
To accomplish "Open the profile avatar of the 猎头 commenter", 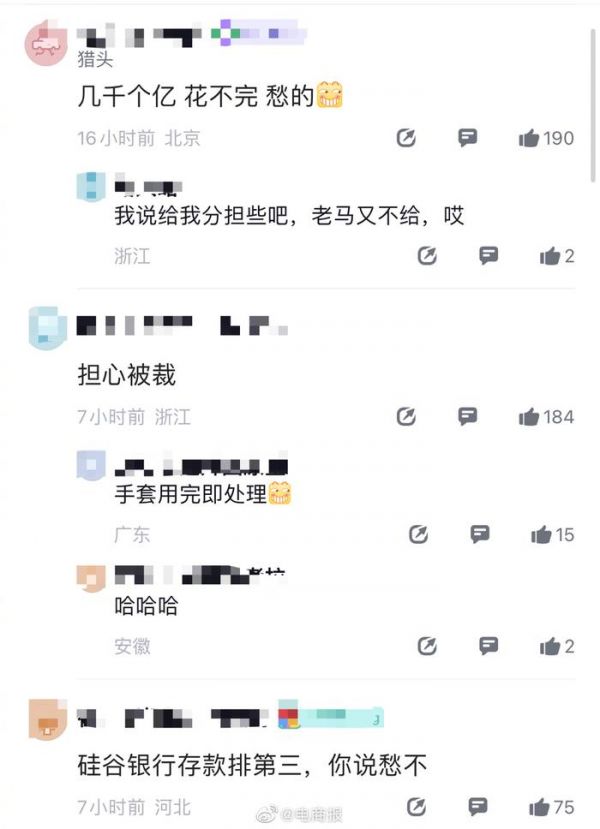I will pos(45,43).
